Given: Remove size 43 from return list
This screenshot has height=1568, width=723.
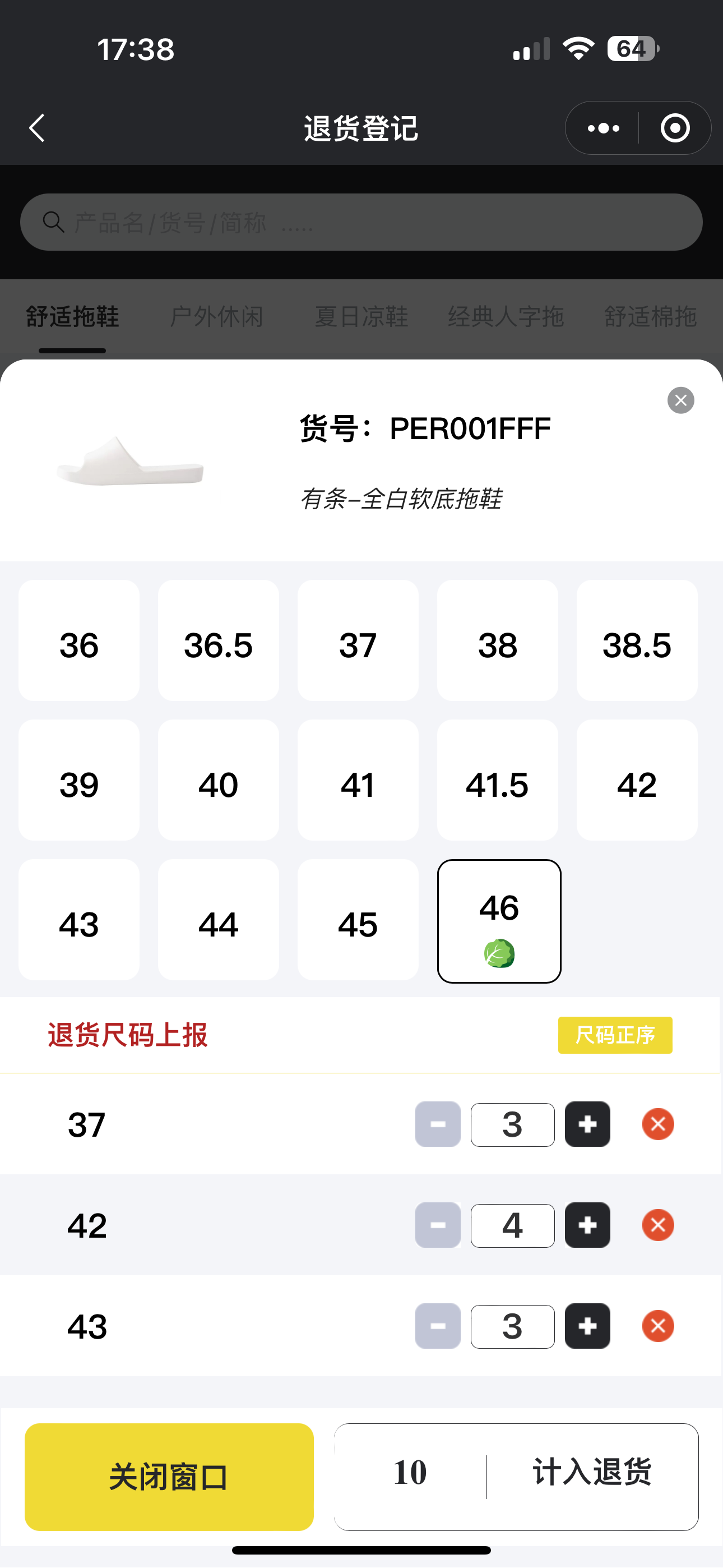Looking at the screenshot, I should pyautogui.click(x=658, y=1326).
